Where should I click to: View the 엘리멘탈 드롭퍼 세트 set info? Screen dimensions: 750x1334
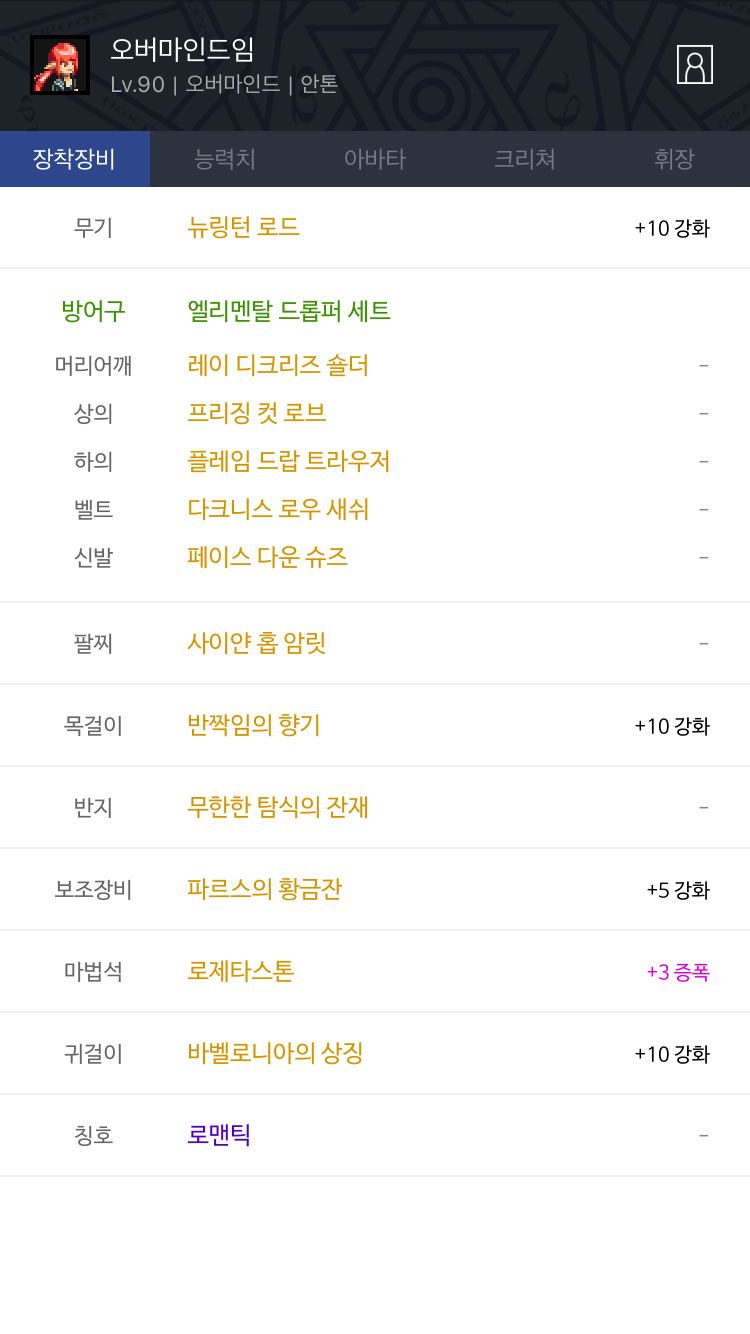pos(289,311)
